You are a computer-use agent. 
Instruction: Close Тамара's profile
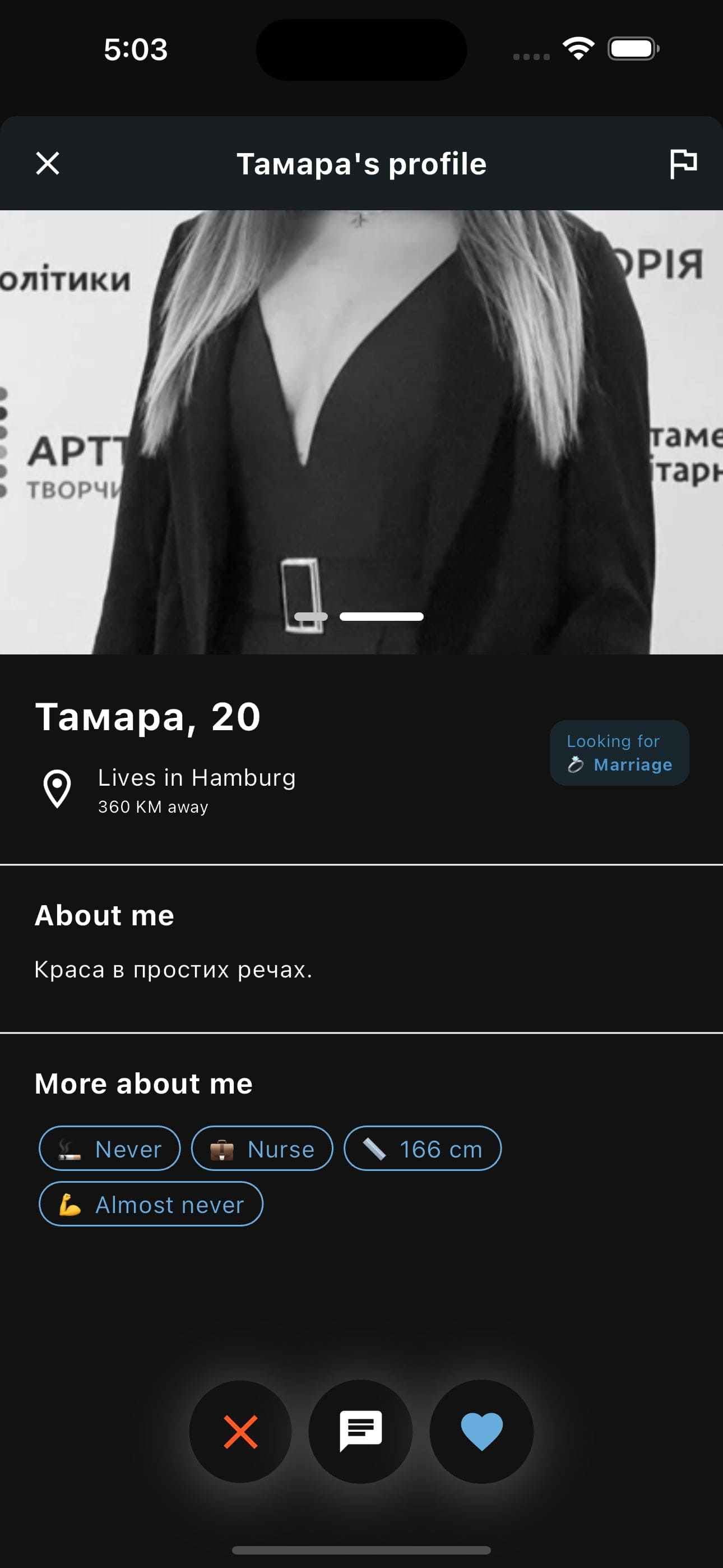click(48, 163)
